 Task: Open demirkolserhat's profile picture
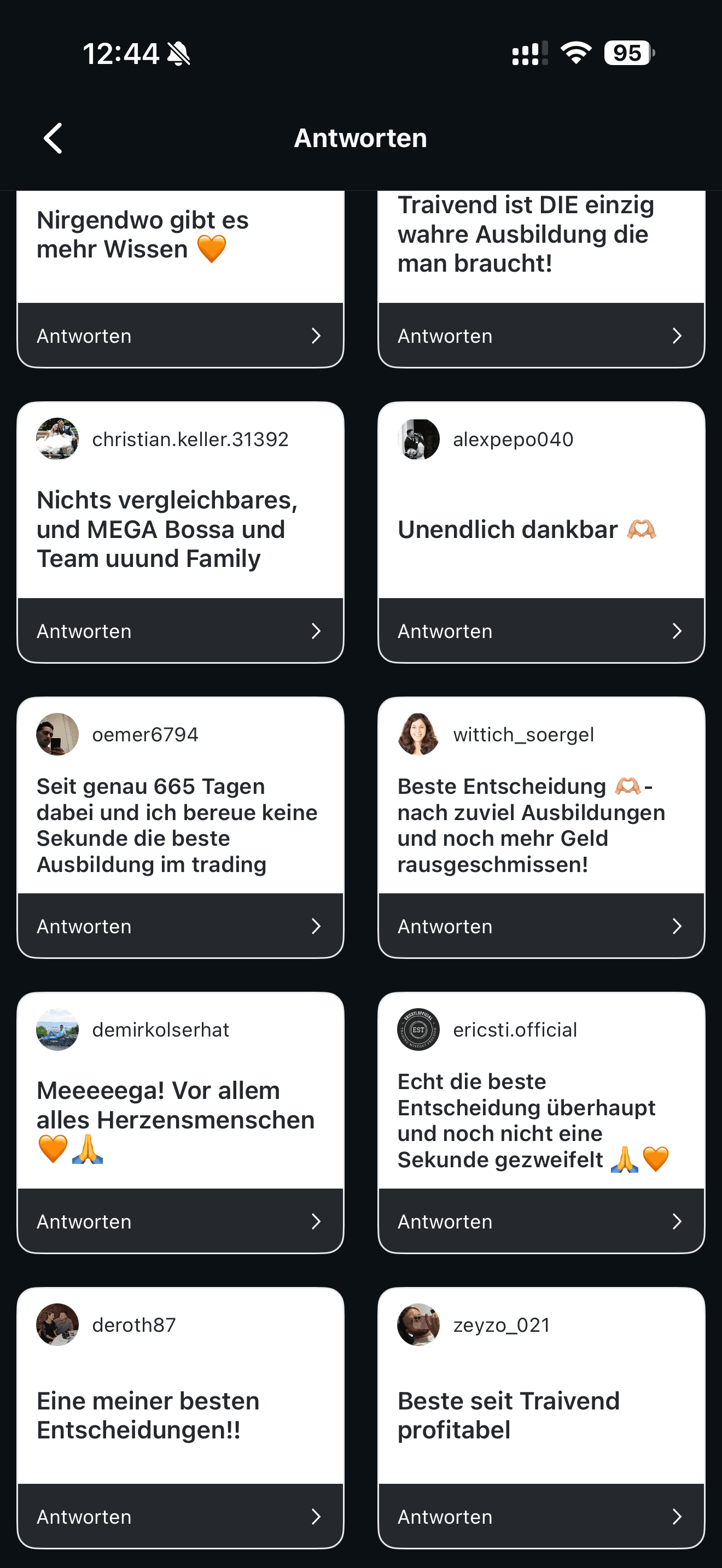pyautogui.click(x=58, y=1030)
